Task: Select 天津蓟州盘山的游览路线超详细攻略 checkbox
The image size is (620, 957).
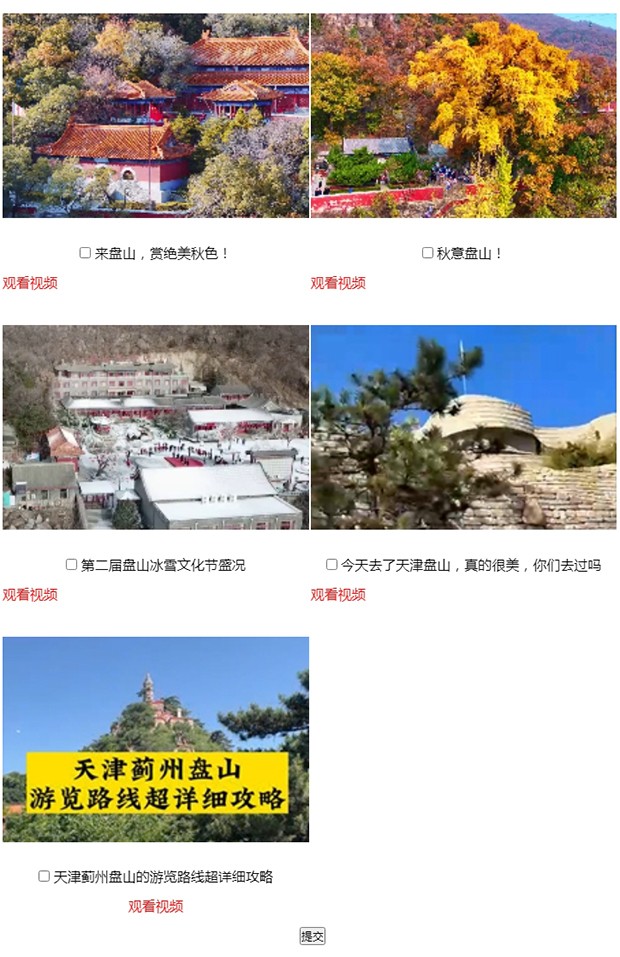Action: click(x=44, y=877)
